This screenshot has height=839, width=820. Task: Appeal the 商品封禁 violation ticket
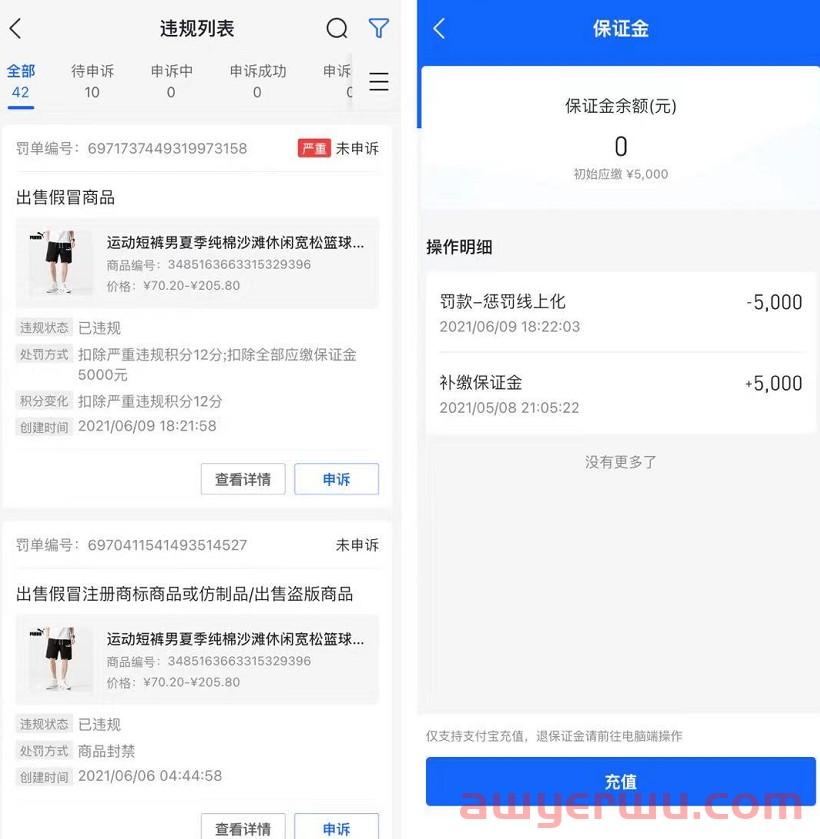[336, 828]
